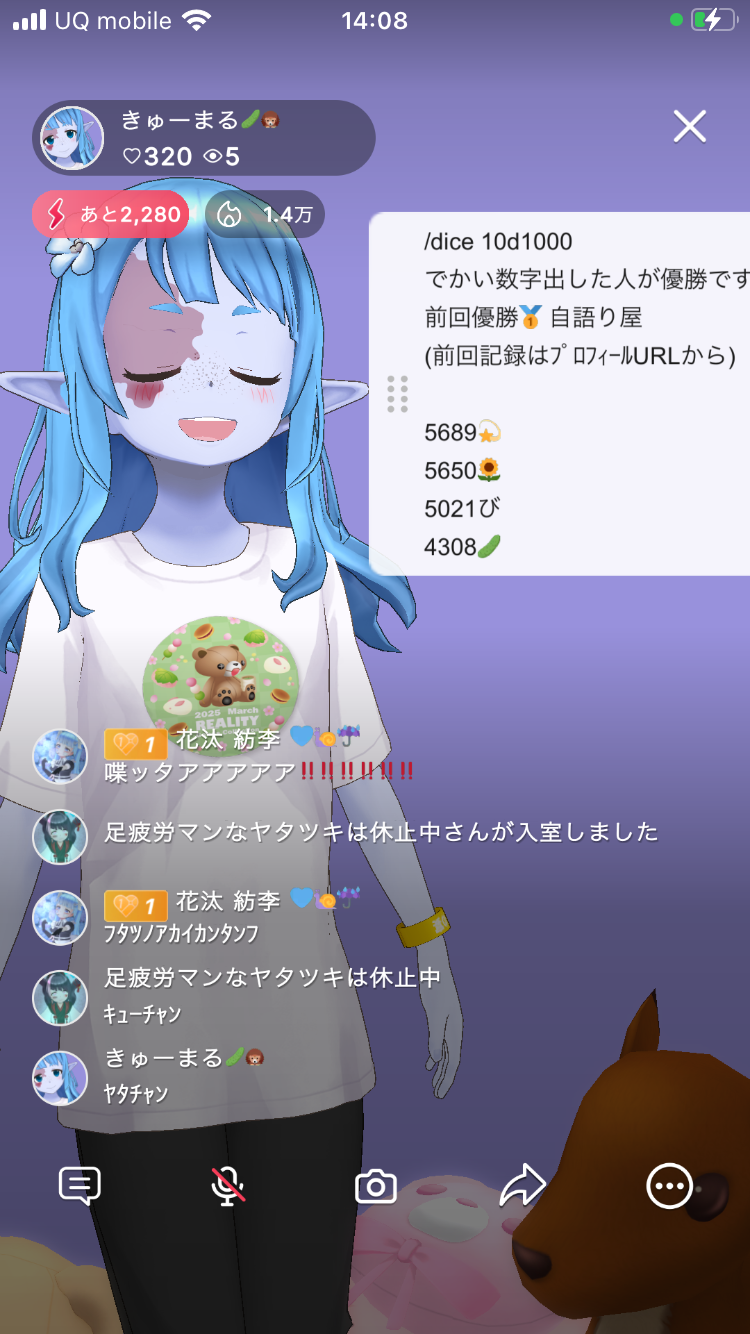
Task: View 足疲労マン's comment ｷｭｰﾁｬﾝ
Action: pyautogui.click(x=143, y=1013)
